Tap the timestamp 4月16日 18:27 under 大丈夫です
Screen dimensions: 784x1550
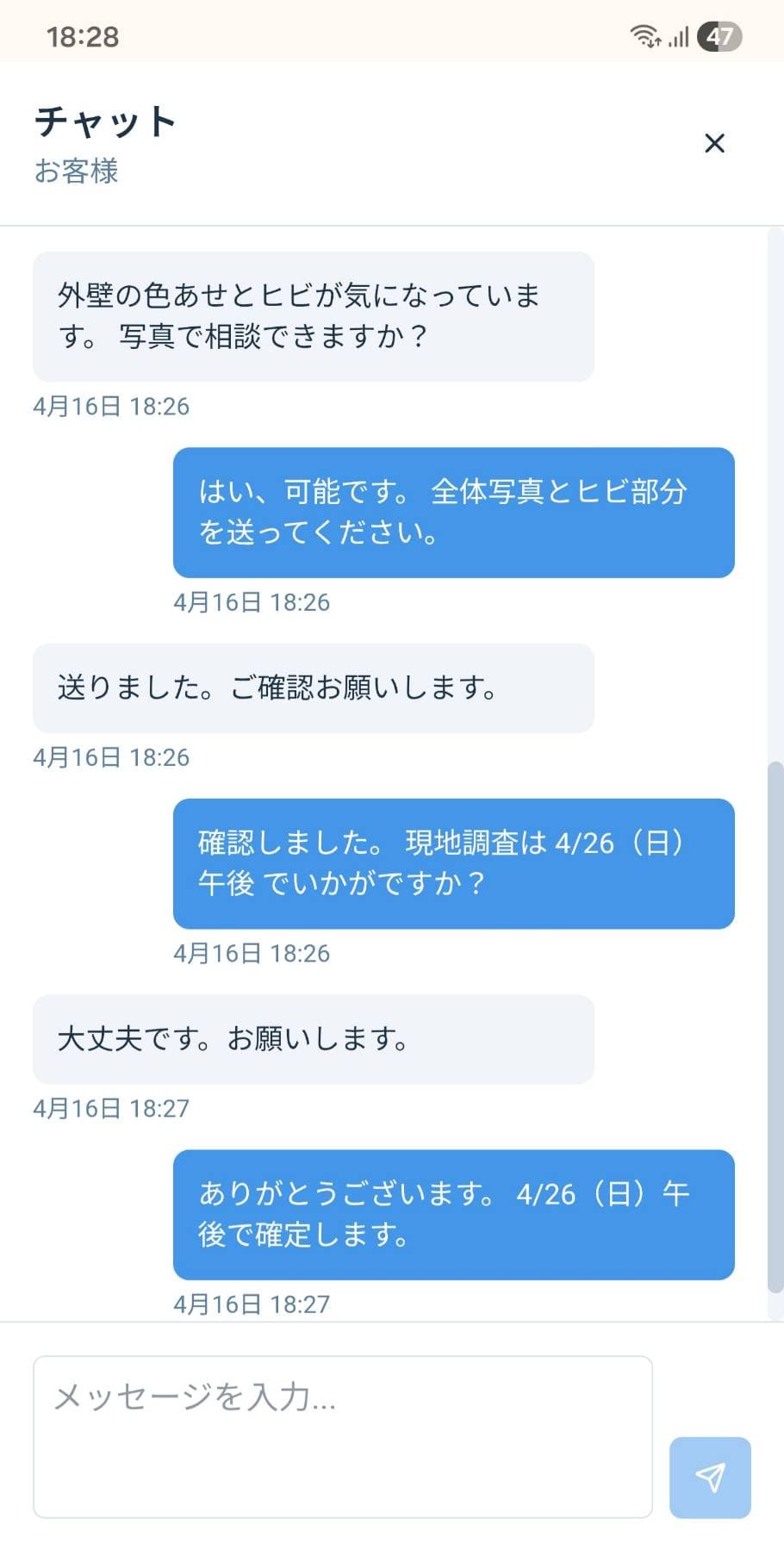tap(110, 1109)
